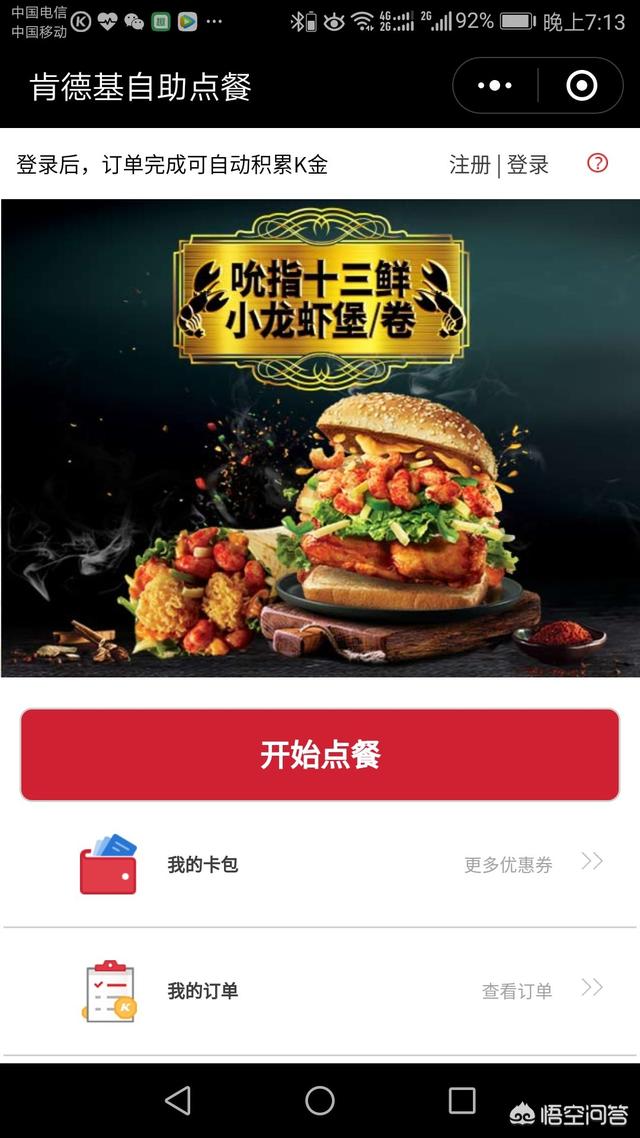Open the red question mark help icon

(597, 163)
